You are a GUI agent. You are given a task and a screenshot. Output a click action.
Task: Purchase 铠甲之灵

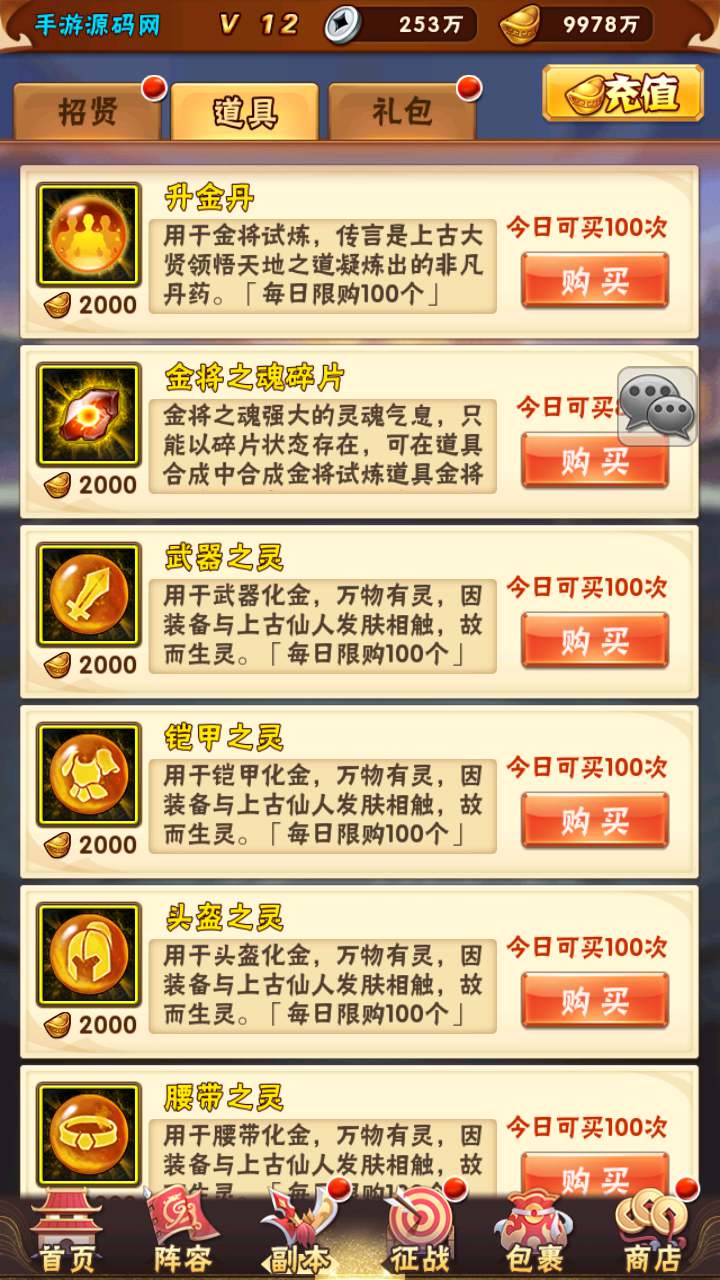coord(595,820)
